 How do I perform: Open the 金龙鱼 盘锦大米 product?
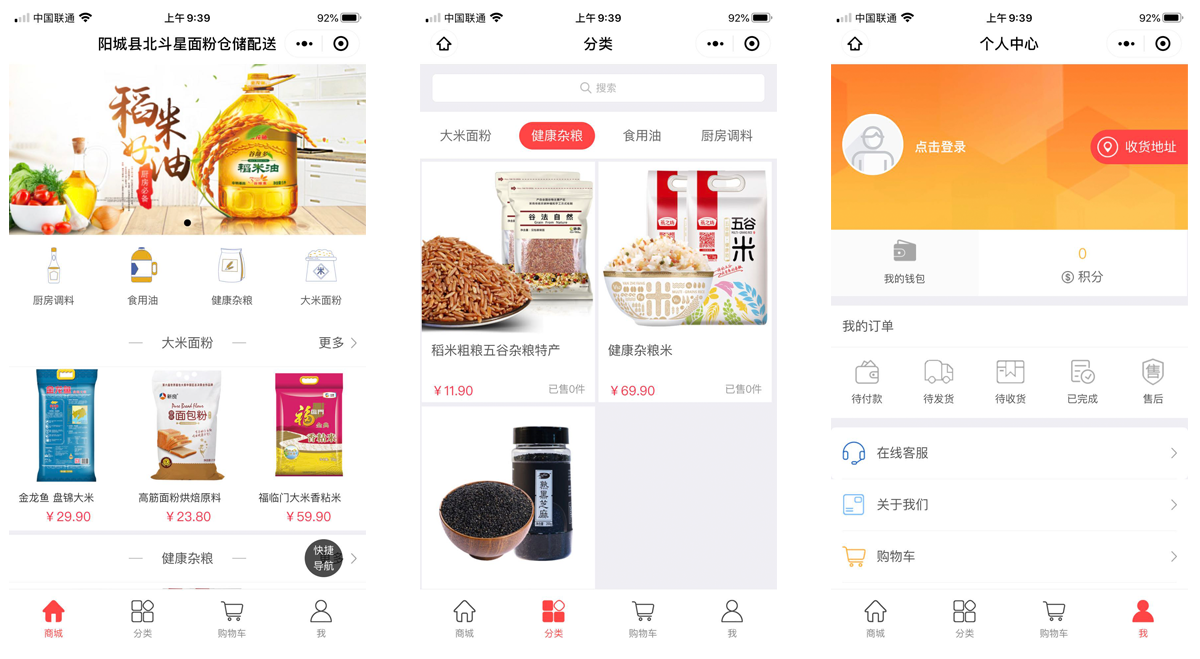tap(67, 440)
